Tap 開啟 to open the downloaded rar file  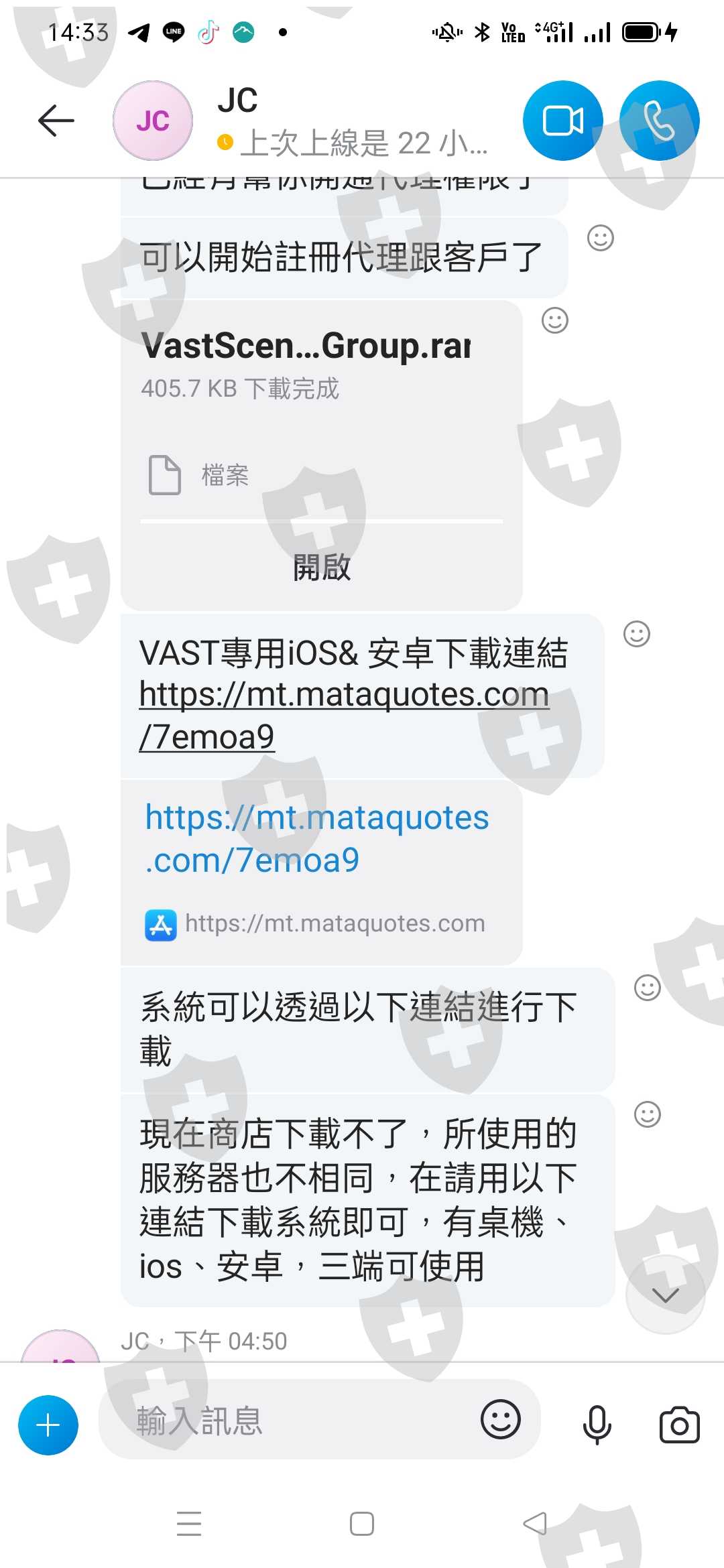[322, 567]
